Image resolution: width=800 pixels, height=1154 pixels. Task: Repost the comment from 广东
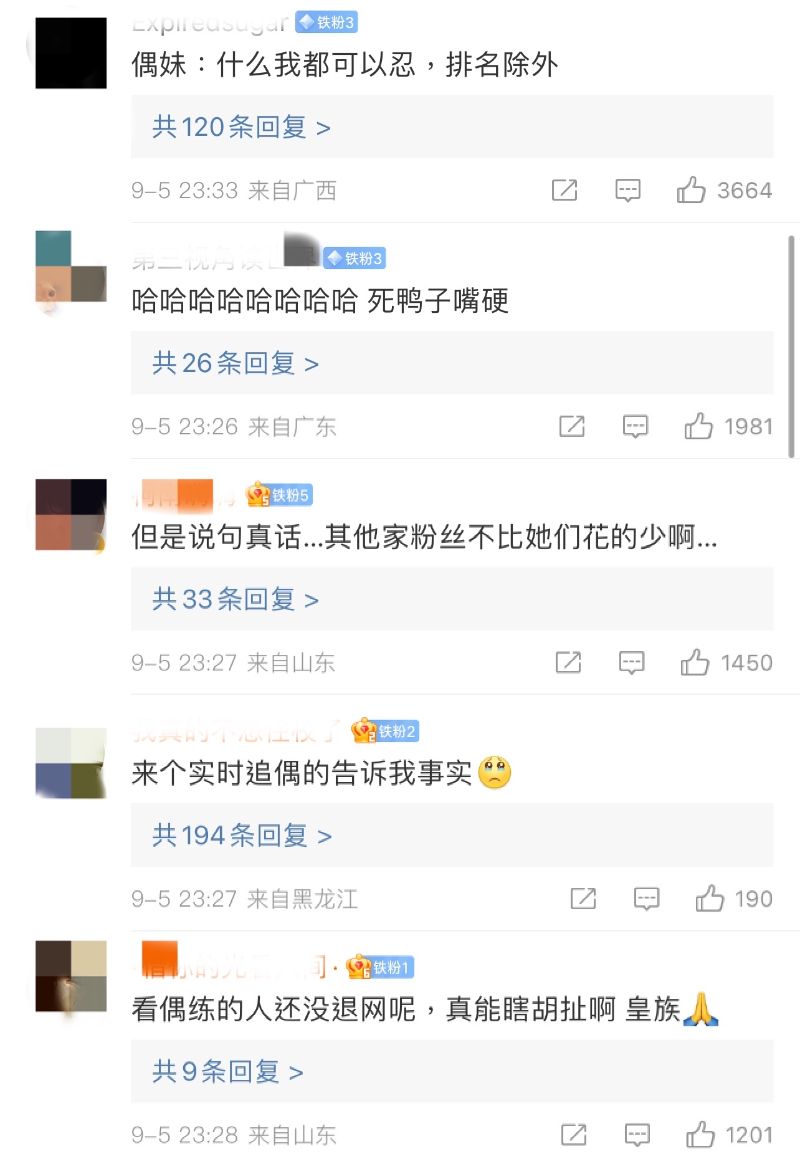point(572,427)
